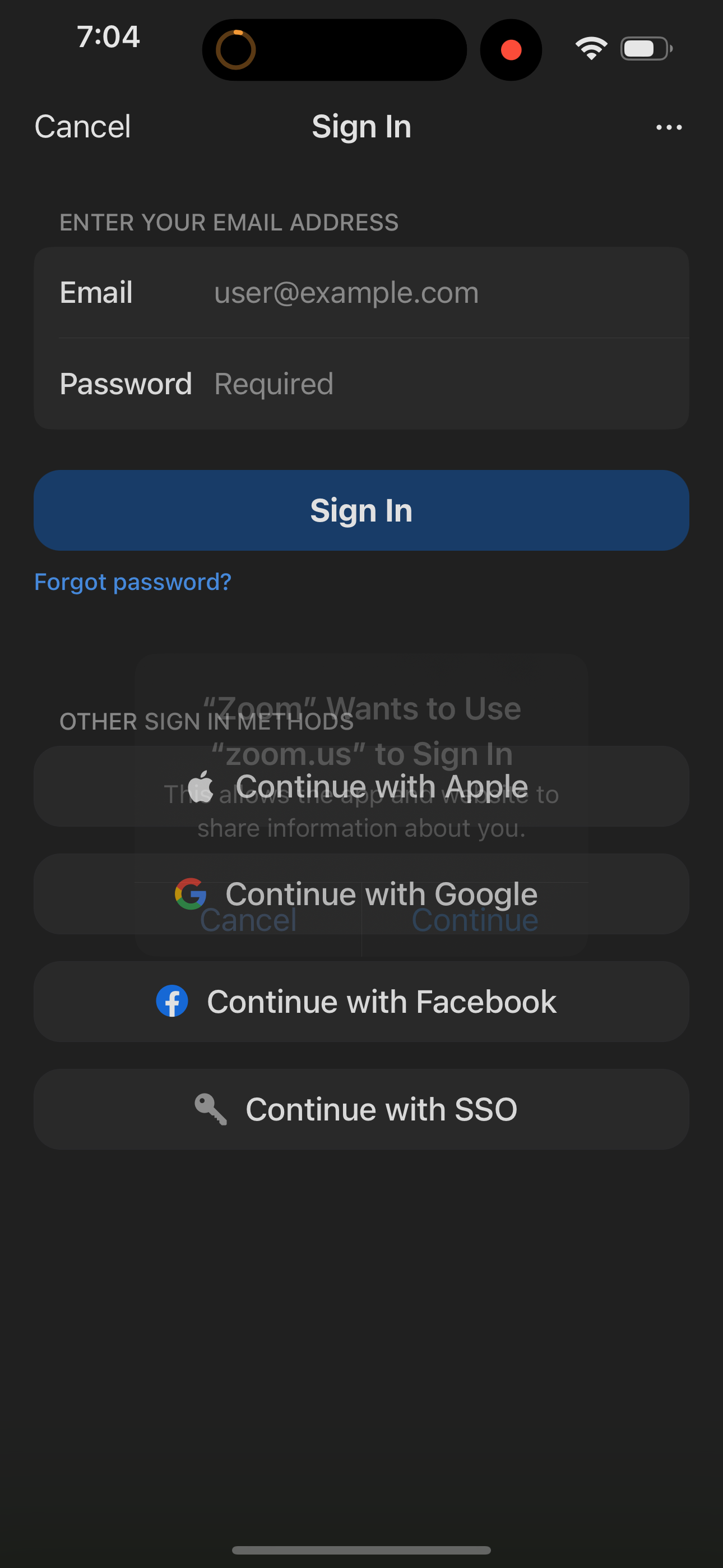Choose Continue with Apple
Screen dimensions: 723x1568
[x=361, y=786]
